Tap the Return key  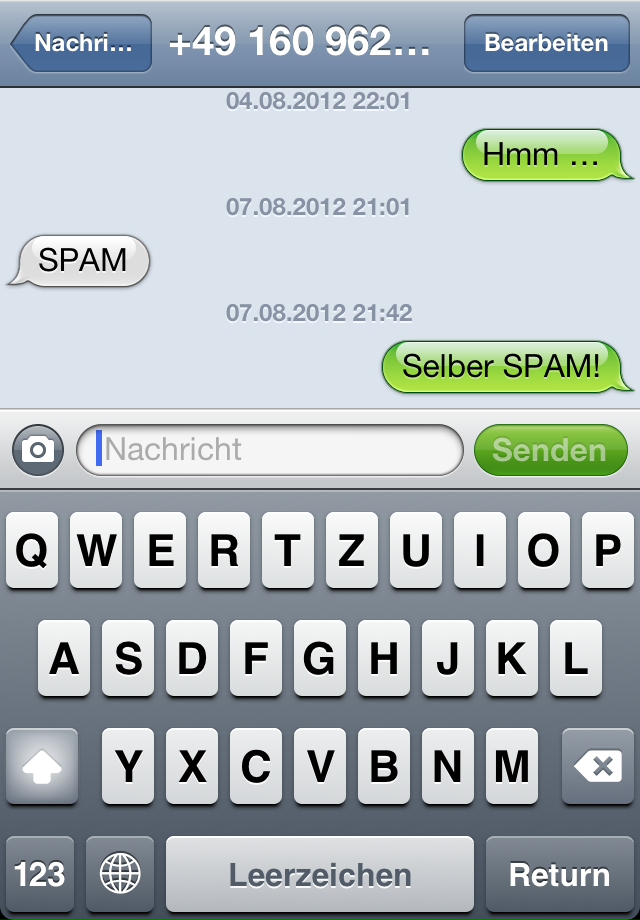coord(559,874)
